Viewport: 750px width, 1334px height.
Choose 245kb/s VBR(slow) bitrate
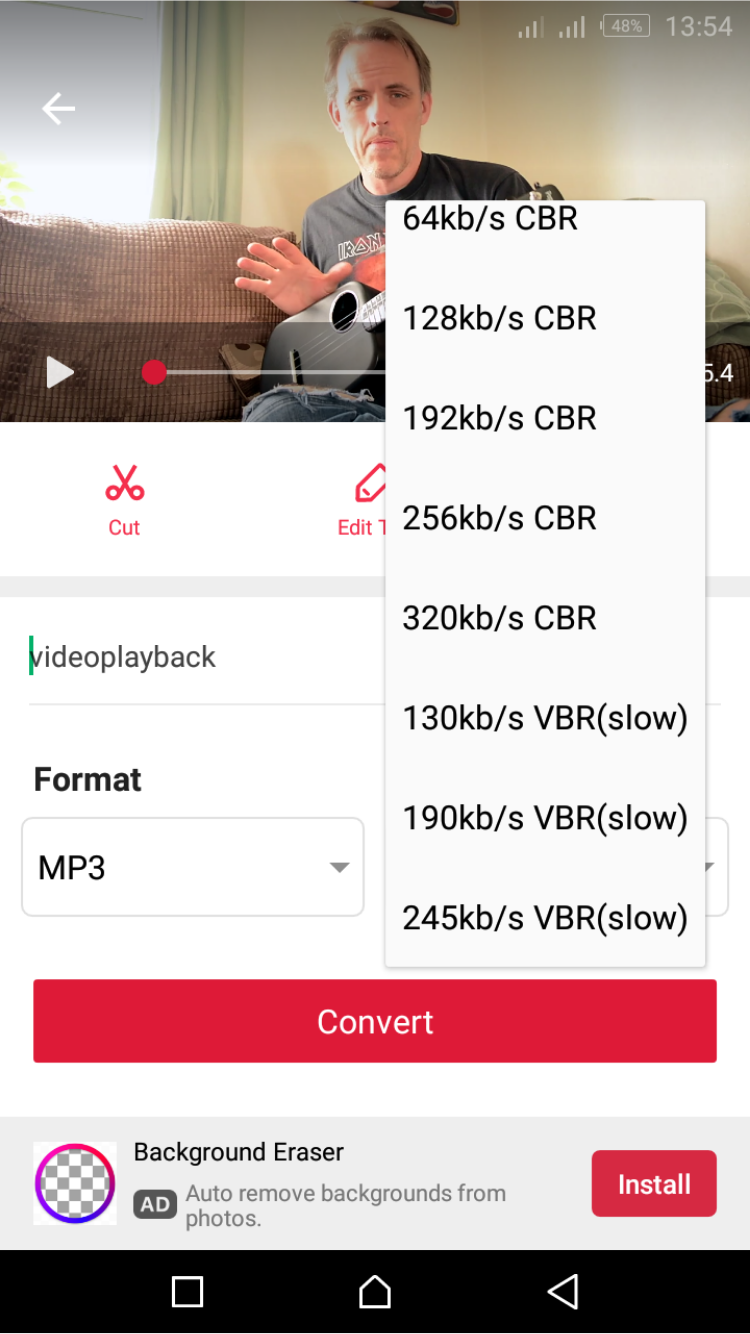point(545,918)
